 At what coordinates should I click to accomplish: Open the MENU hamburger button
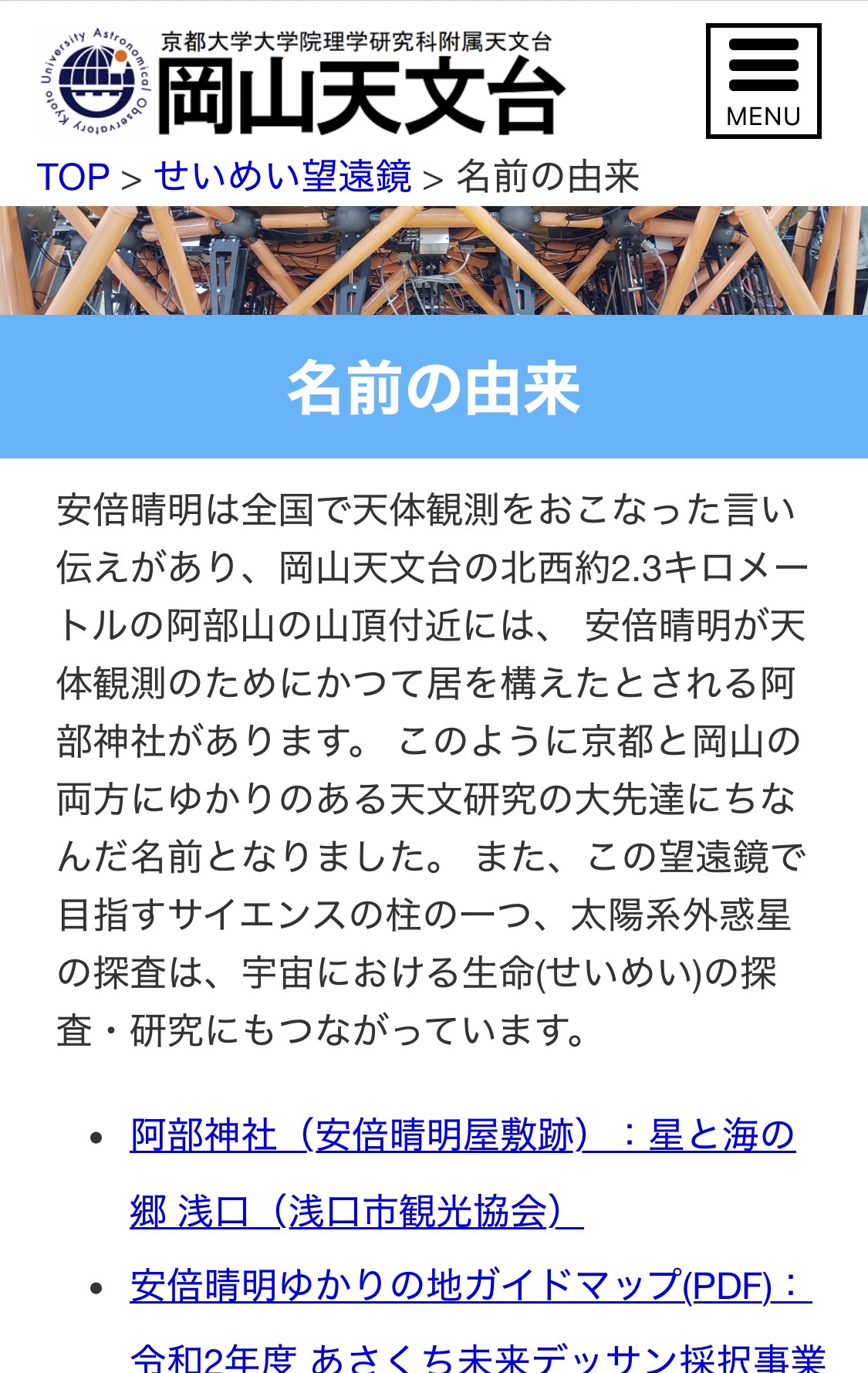pyautogui.click(x=763, y=82)
